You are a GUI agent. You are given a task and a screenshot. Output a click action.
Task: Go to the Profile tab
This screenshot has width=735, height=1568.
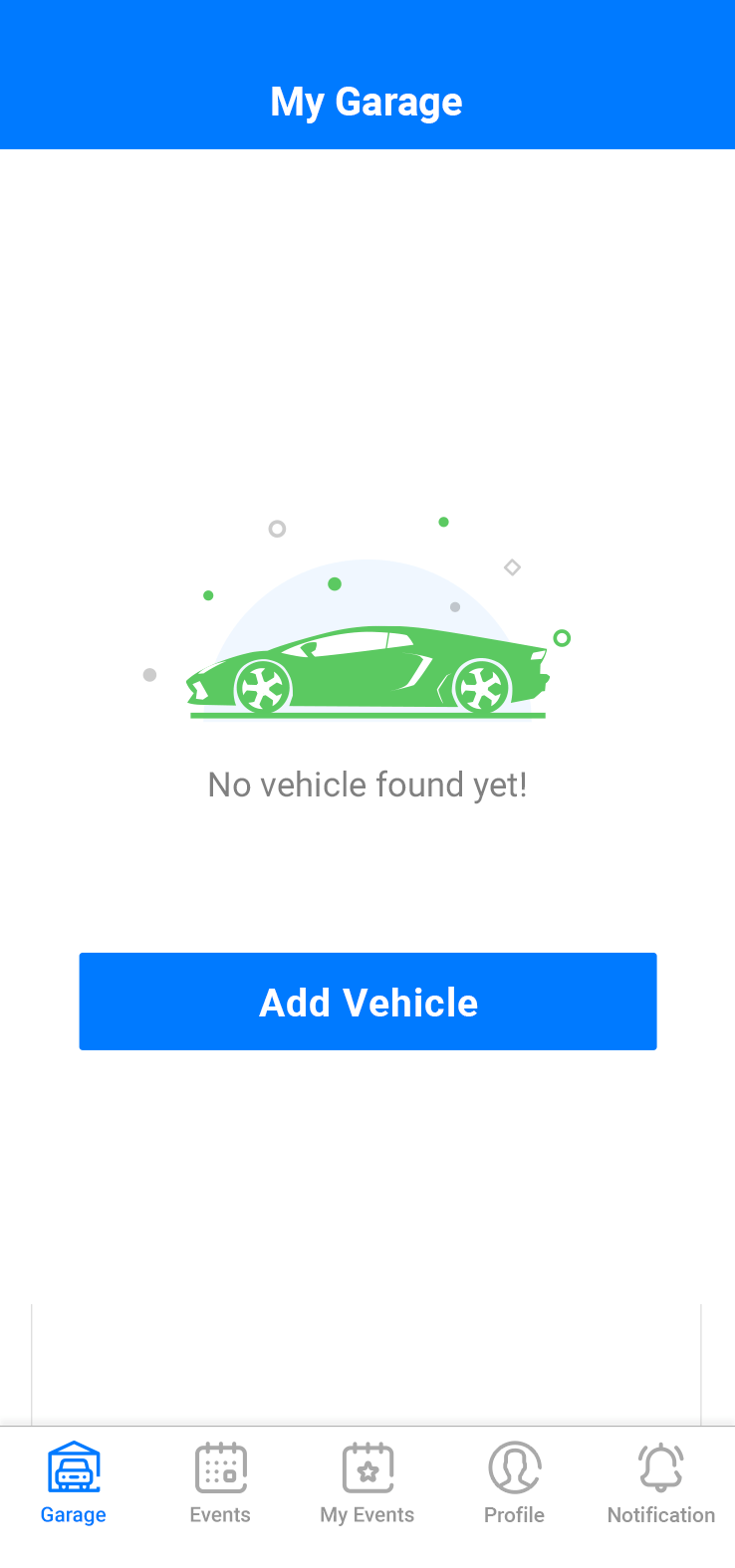click(514, 1483)
